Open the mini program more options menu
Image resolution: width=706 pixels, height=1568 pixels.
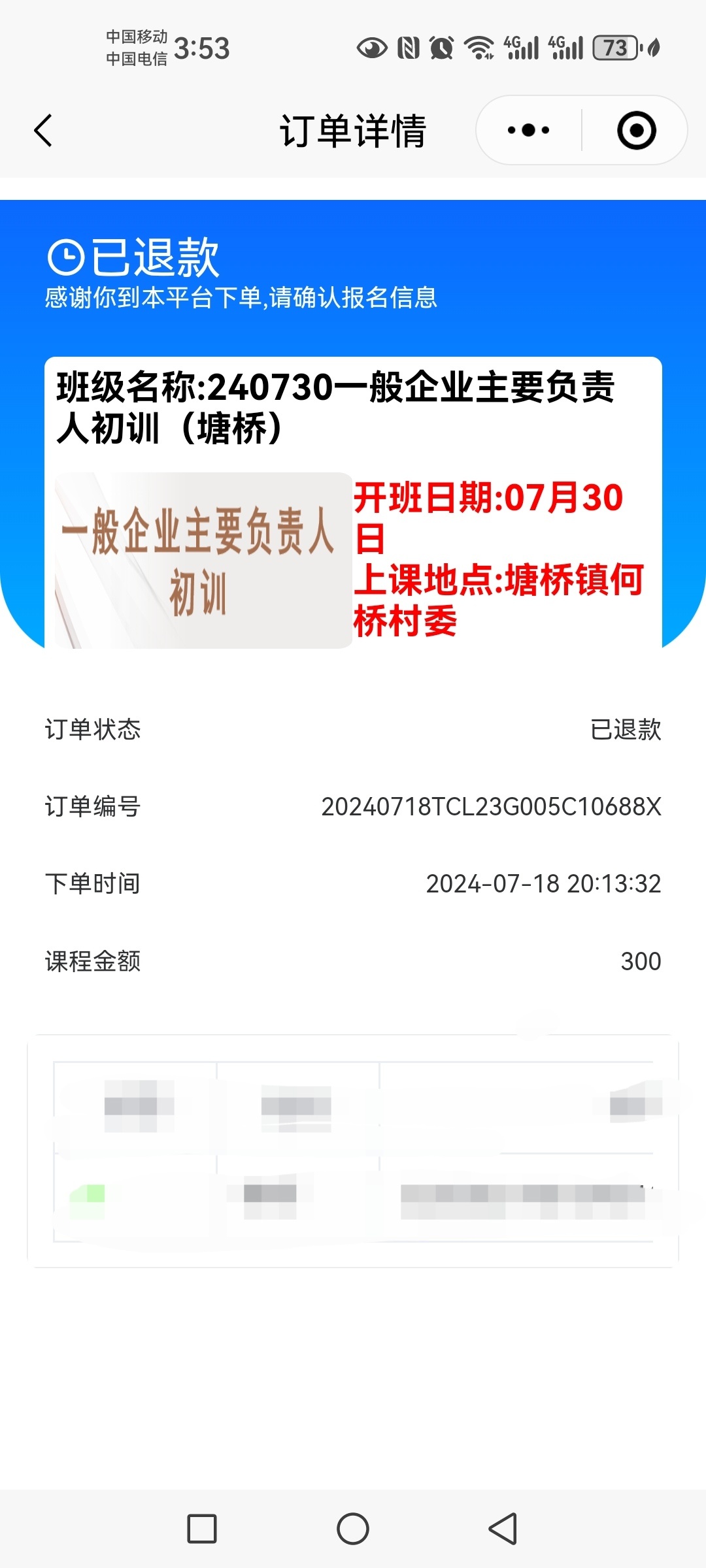(528, 131)
